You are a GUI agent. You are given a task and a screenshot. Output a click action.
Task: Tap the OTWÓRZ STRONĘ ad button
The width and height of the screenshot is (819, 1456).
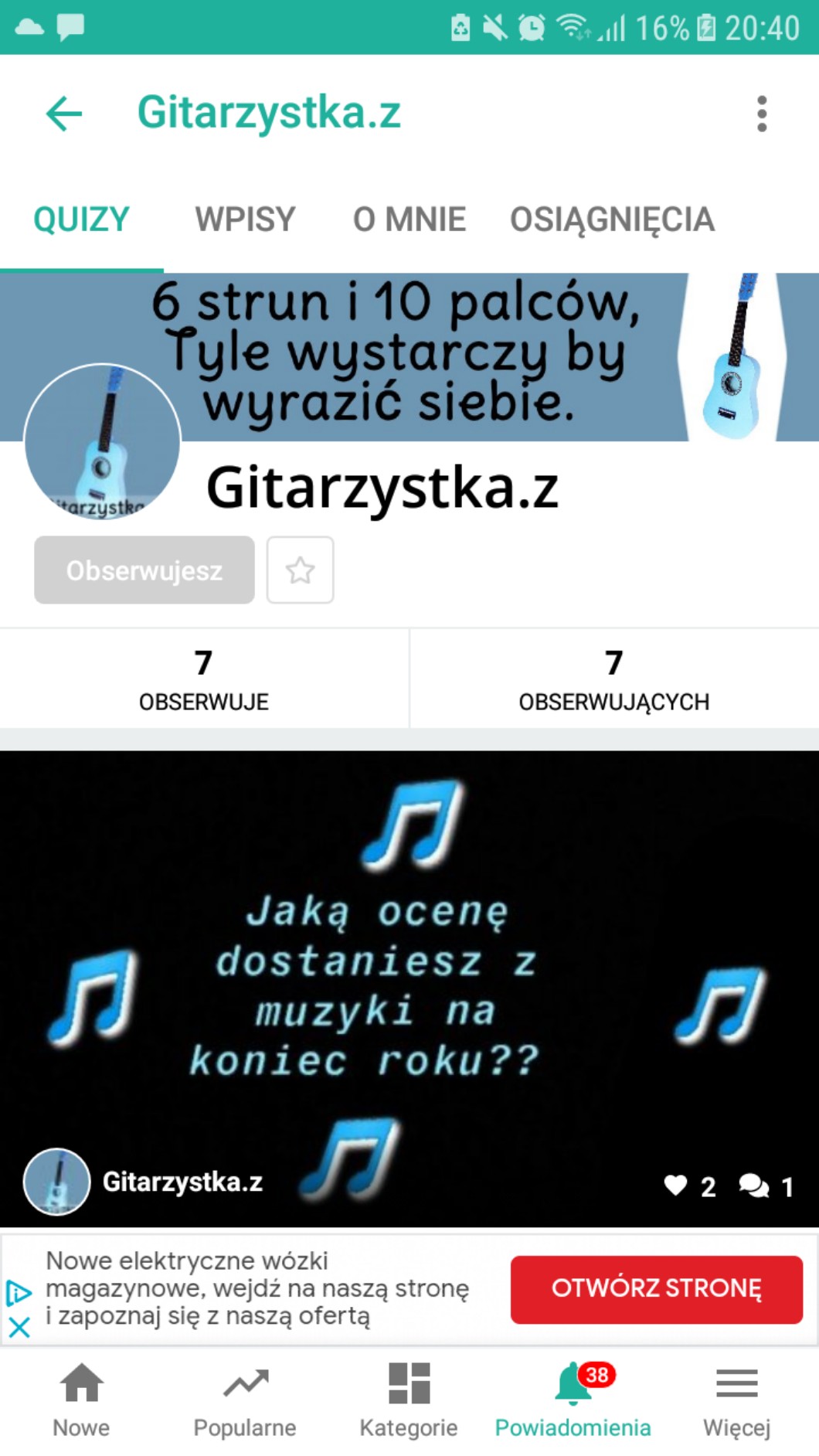click(656, 1288)
